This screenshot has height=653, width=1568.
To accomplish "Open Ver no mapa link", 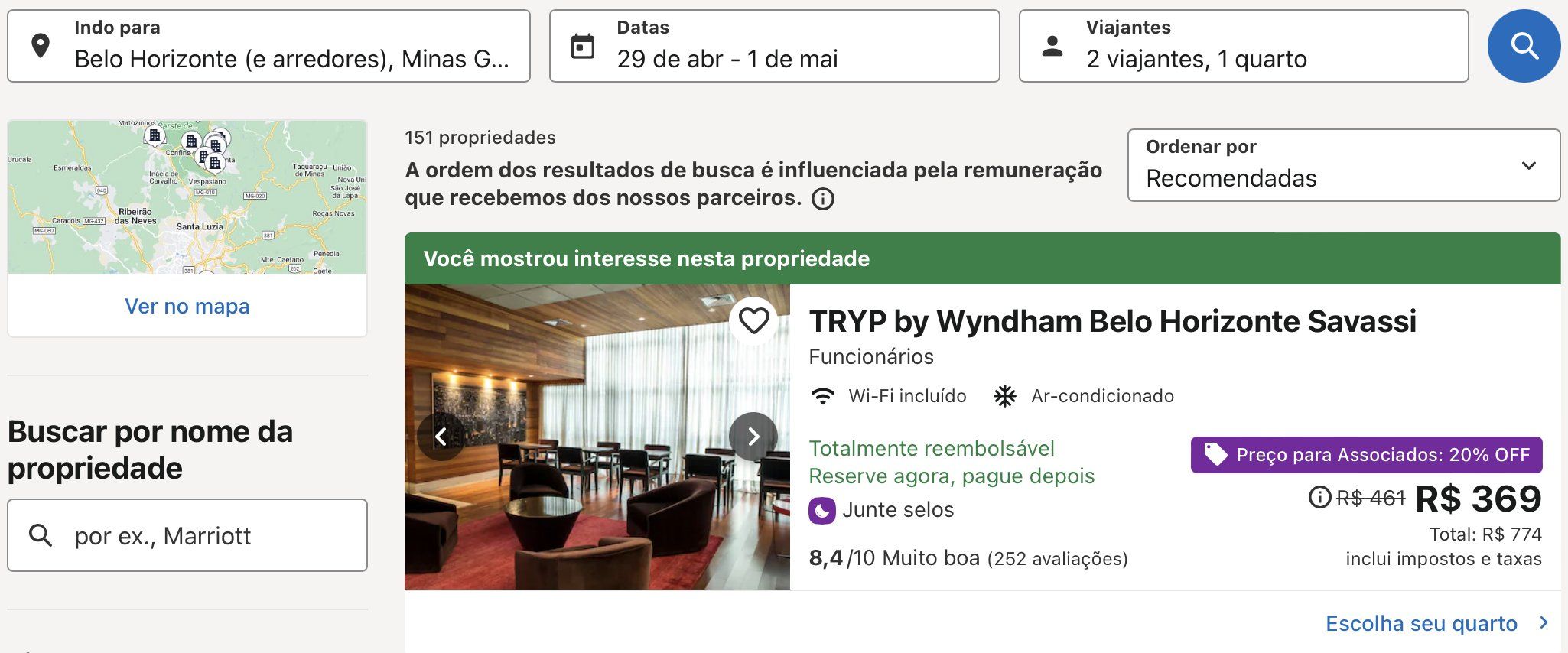I will (x=187, y=307).
